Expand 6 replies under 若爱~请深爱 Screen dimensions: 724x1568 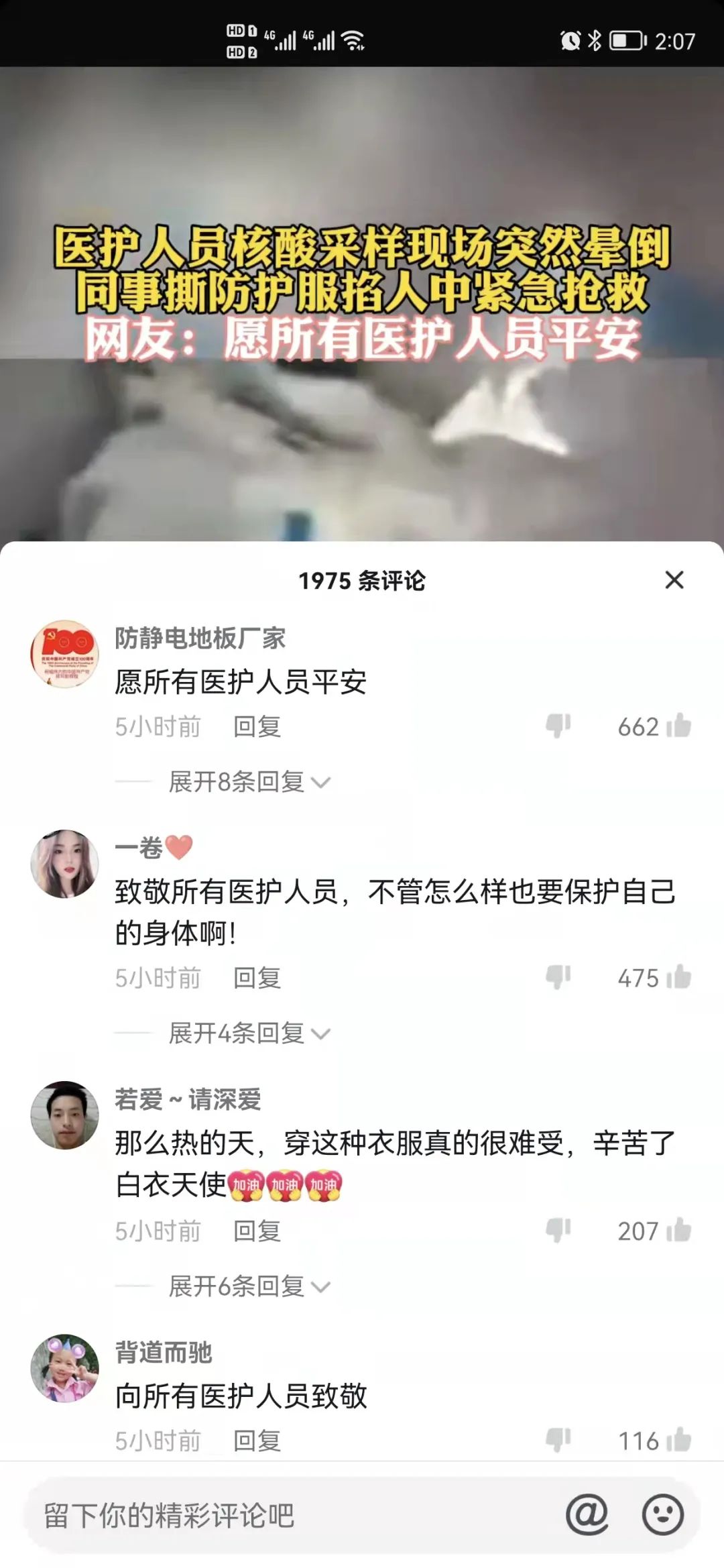[249, 1286]
